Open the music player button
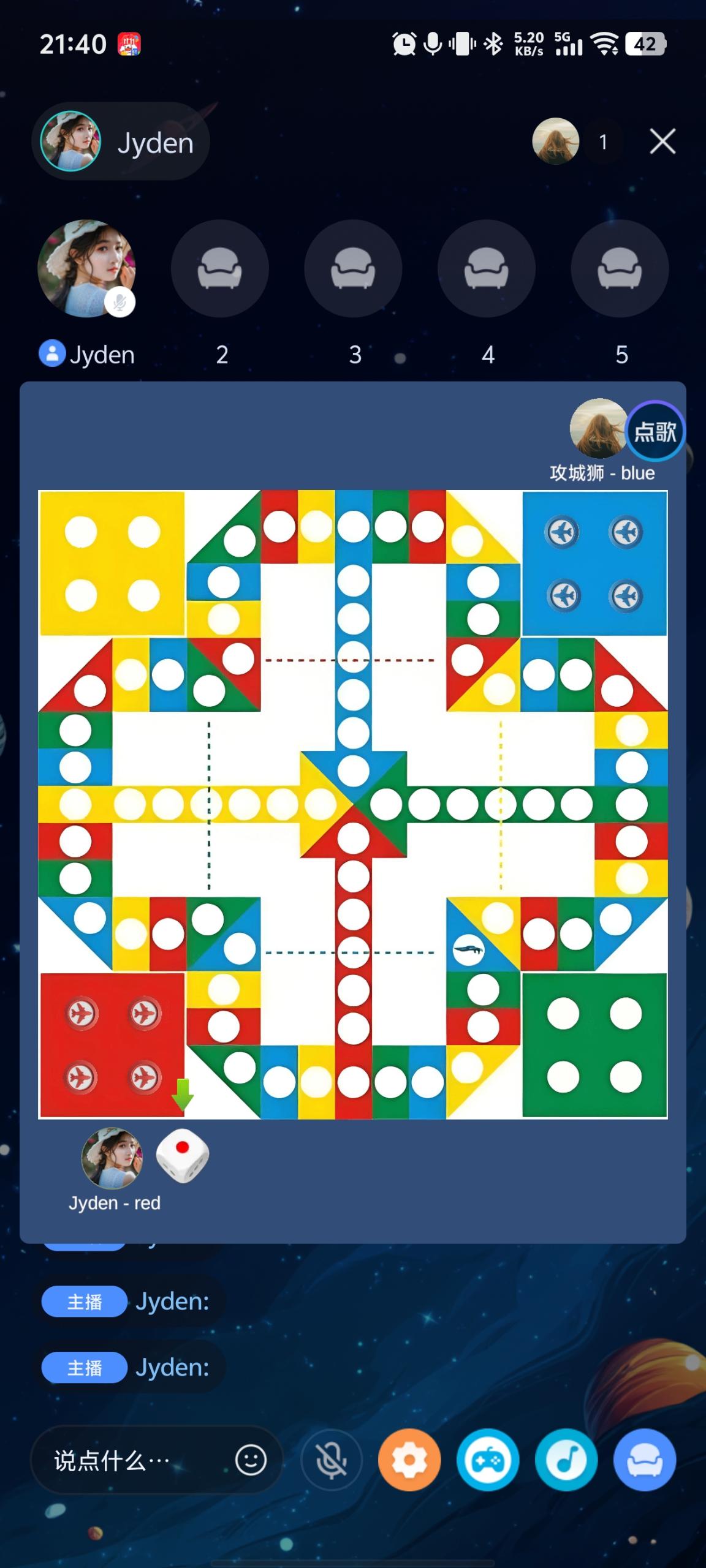 [566, 1461]
